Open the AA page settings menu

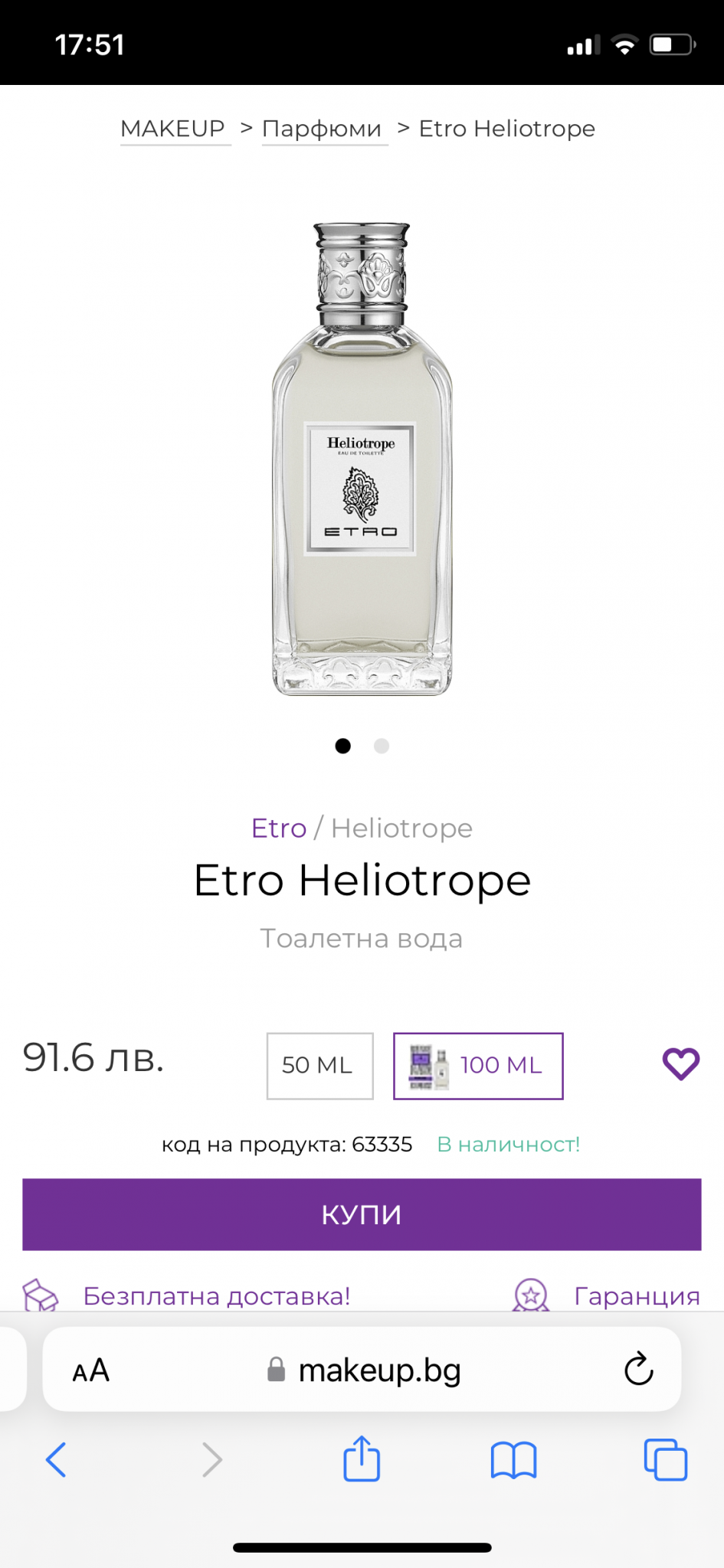tap(91, 1370)
